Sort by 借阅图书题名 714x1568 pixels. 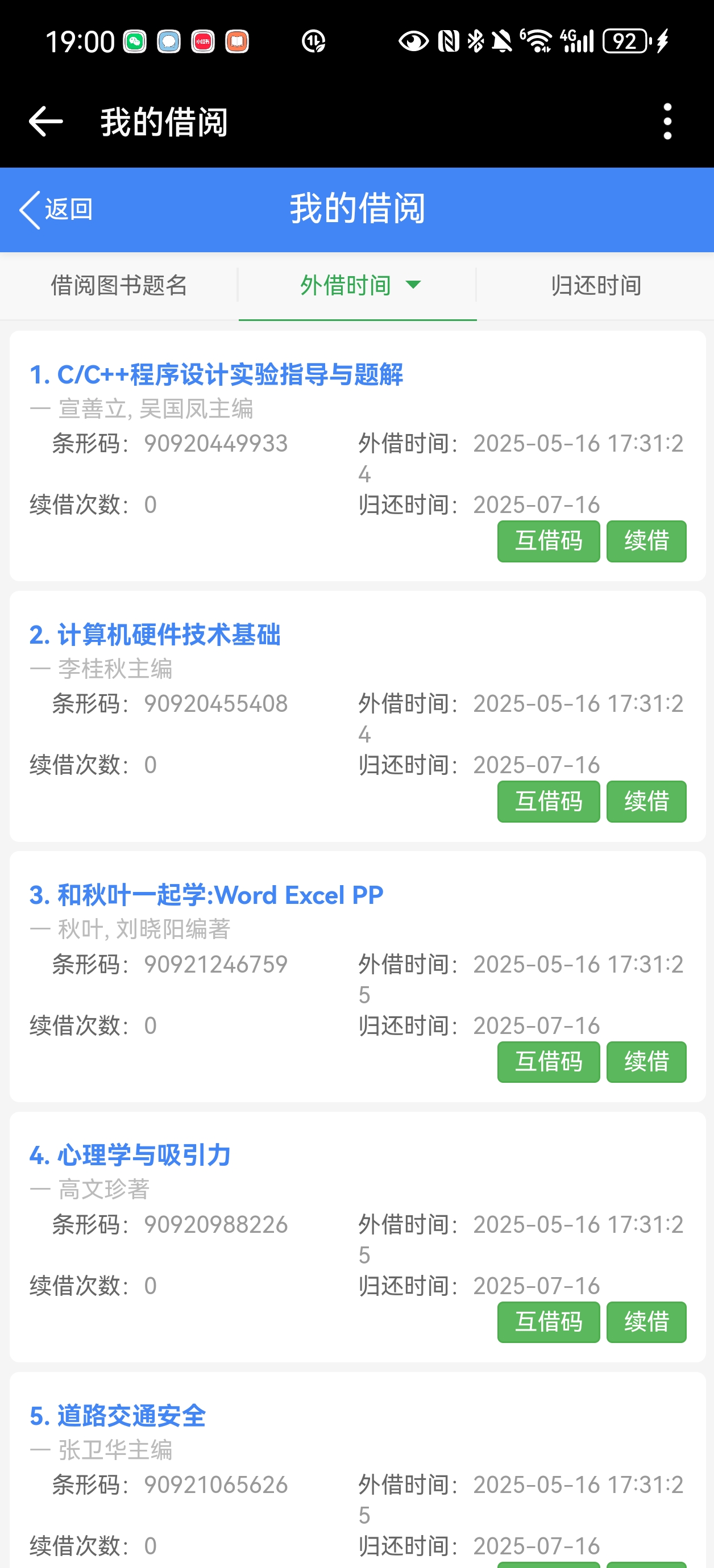pyautogui.click(x=119, y=285)
